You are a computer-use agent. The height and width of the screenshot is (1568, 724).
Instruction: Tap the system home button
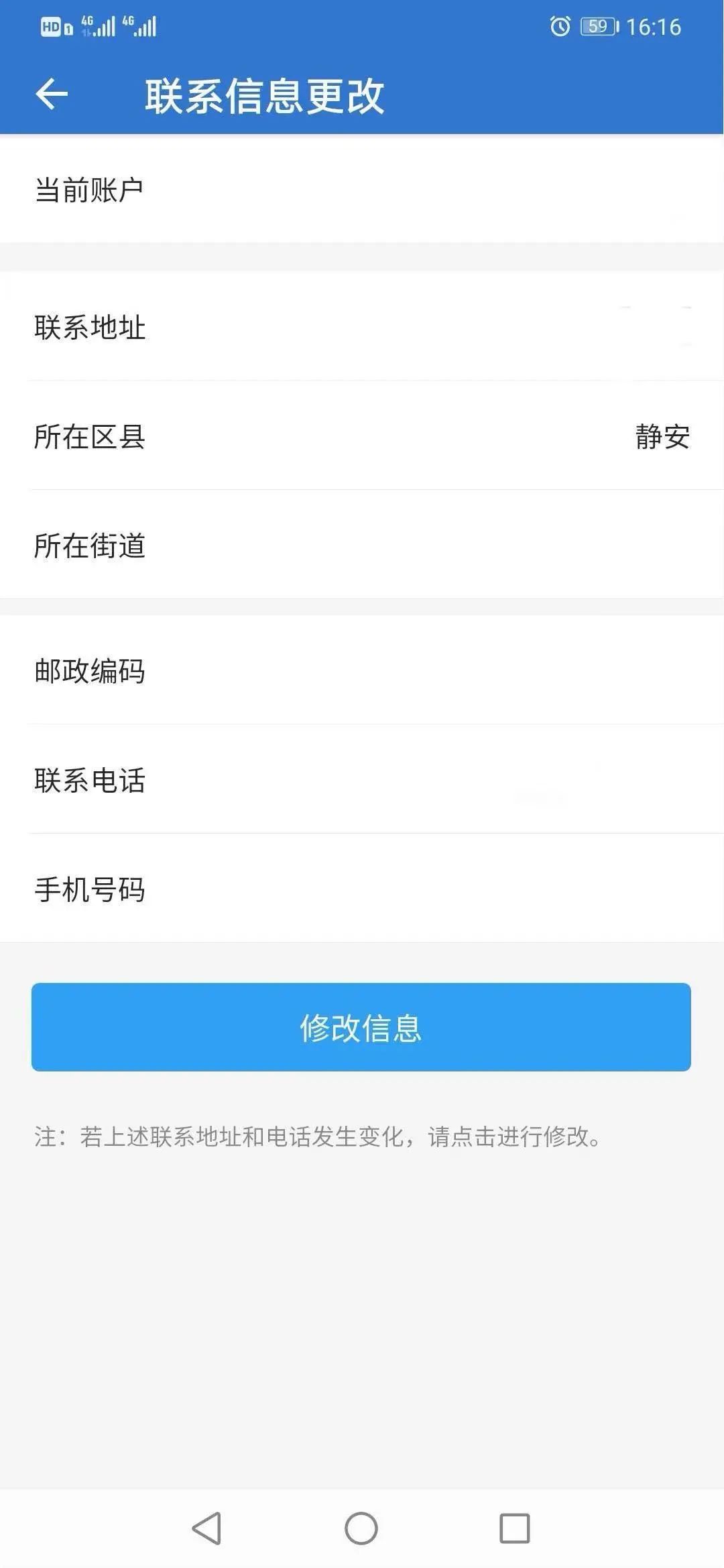[x=361, y=1528]
